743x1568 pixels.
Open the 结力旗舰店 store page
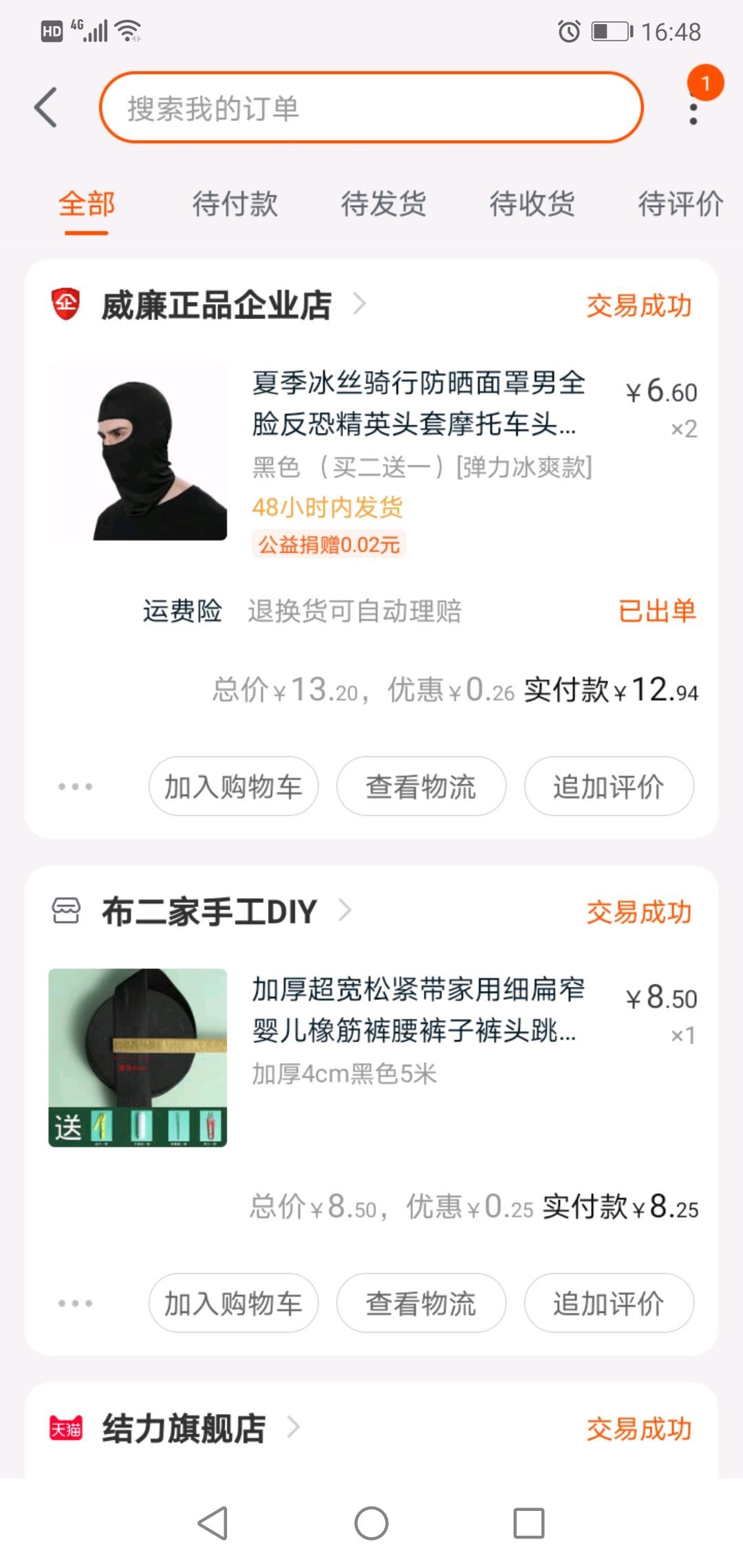pyautogui.click(x=184, y=1428)
